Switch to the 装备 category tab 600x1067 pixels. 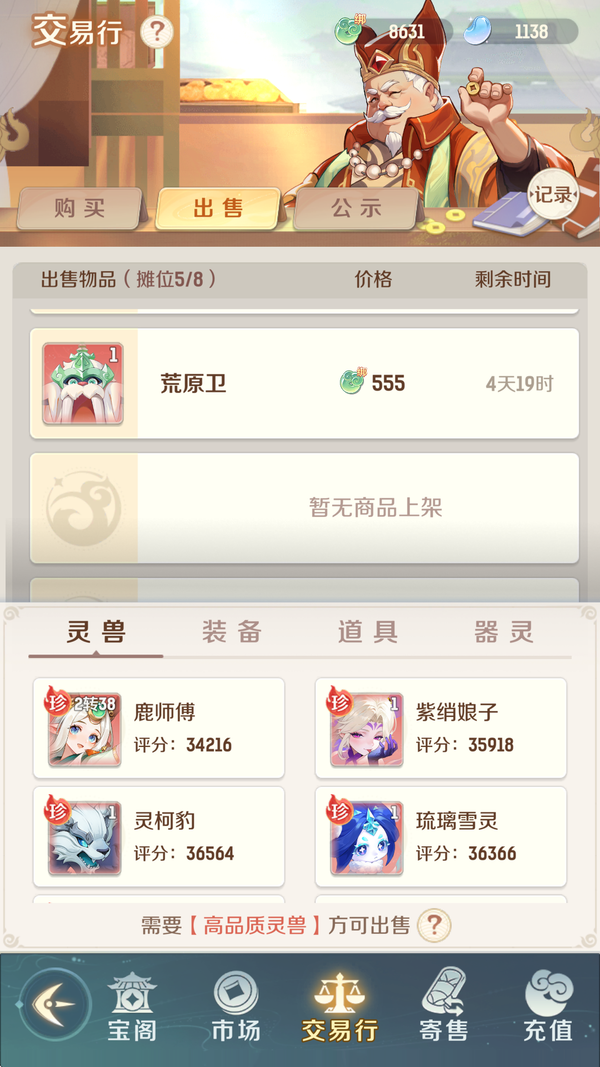(x=232, y=632)
